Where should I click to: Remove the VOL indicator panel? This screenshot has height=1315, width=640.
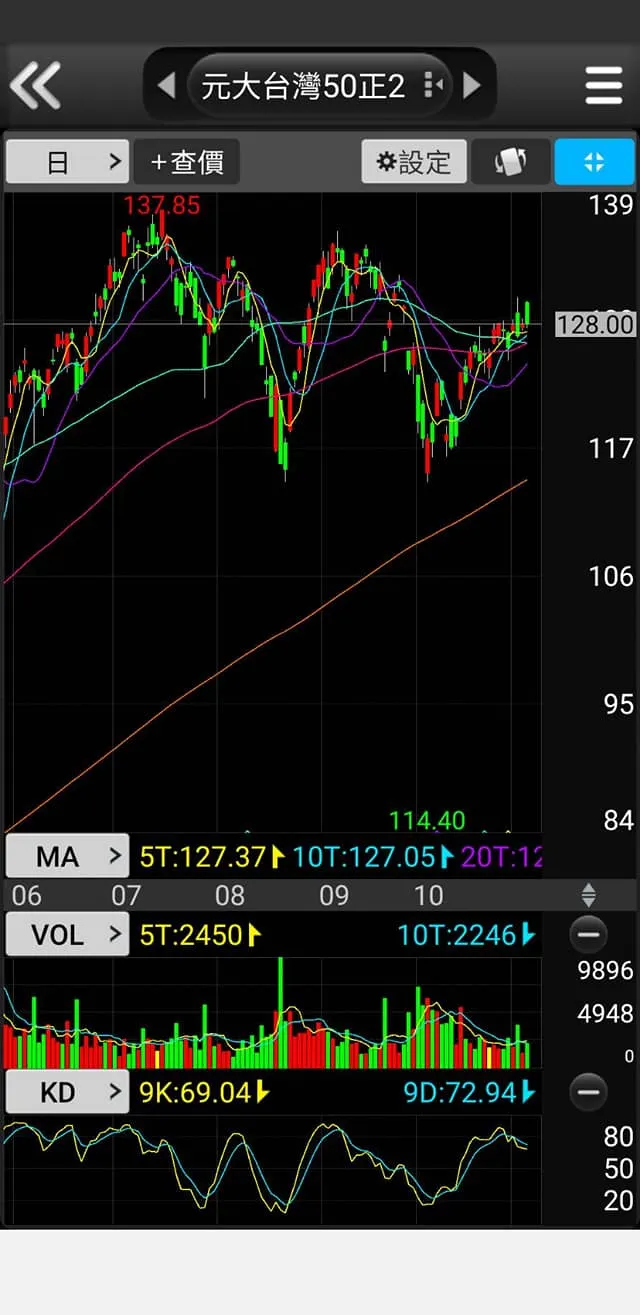[588, 935]
